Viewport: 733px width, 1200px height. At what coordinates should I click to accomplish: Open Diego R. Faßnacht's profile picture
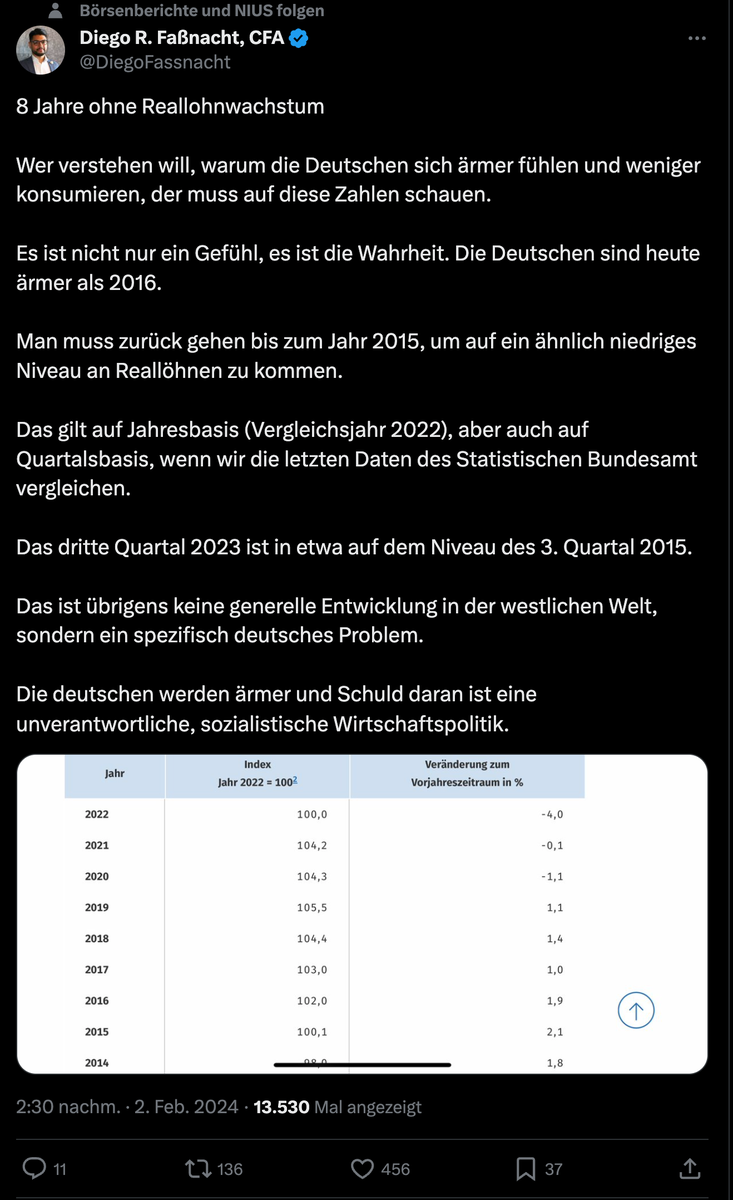click(x=41, y=50)
